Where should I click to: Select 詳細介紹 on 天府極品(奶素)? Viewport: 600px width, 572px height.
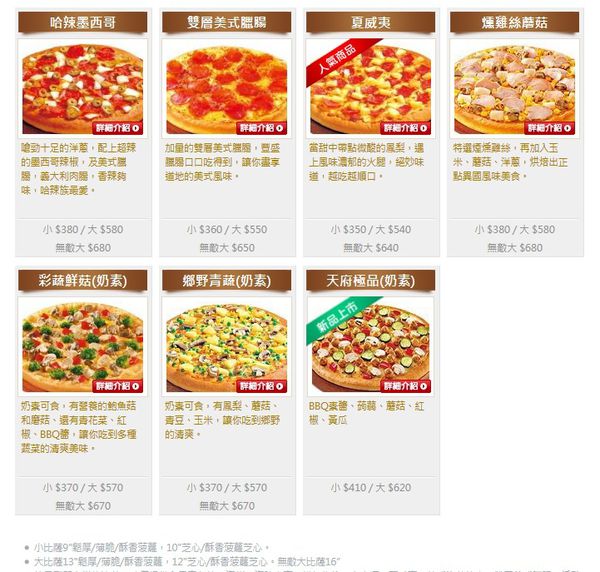406,386
